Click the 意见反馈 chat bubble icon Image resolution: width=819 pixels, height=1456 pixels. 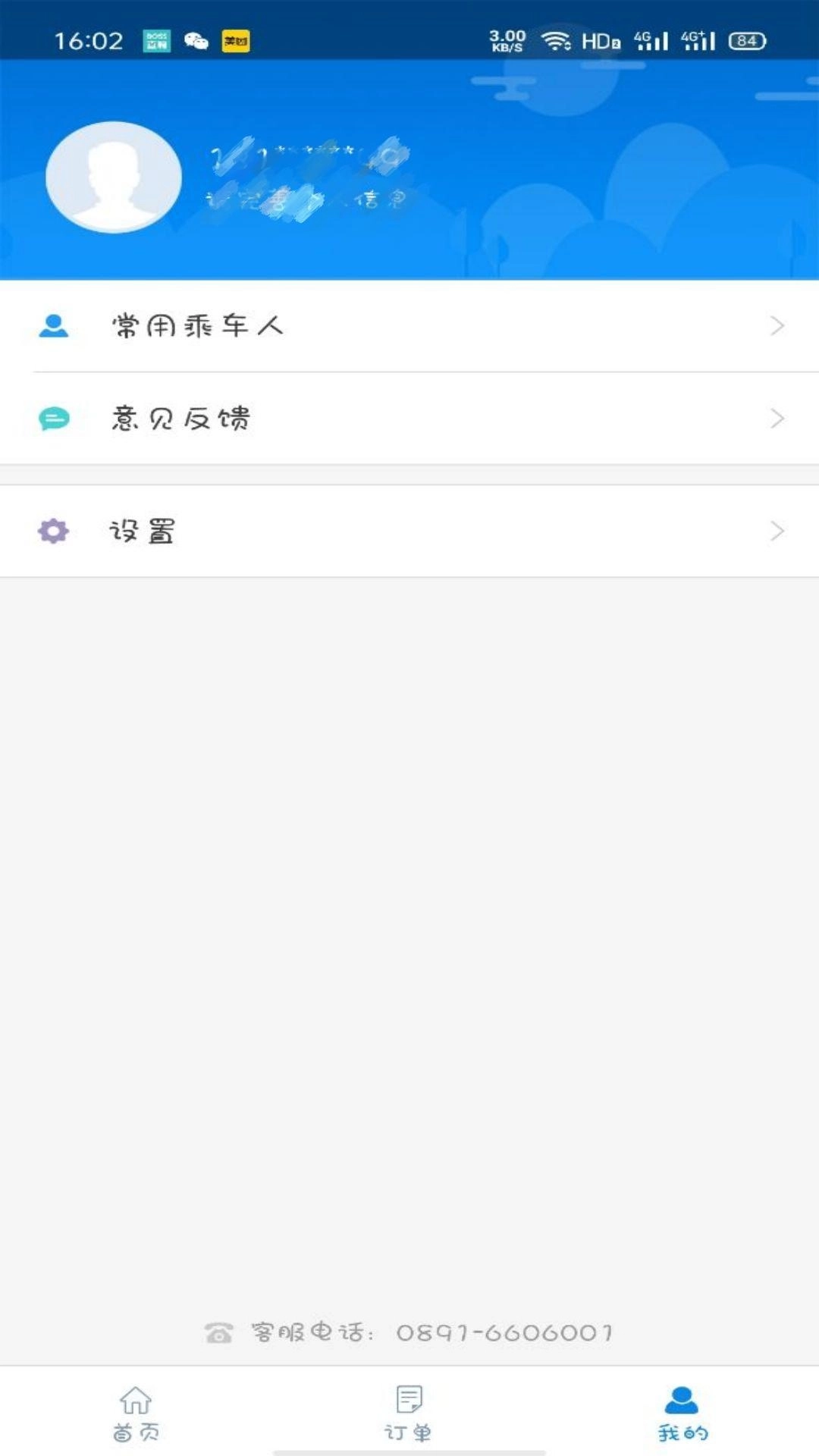pyautogui.click(x=52, y=418)
